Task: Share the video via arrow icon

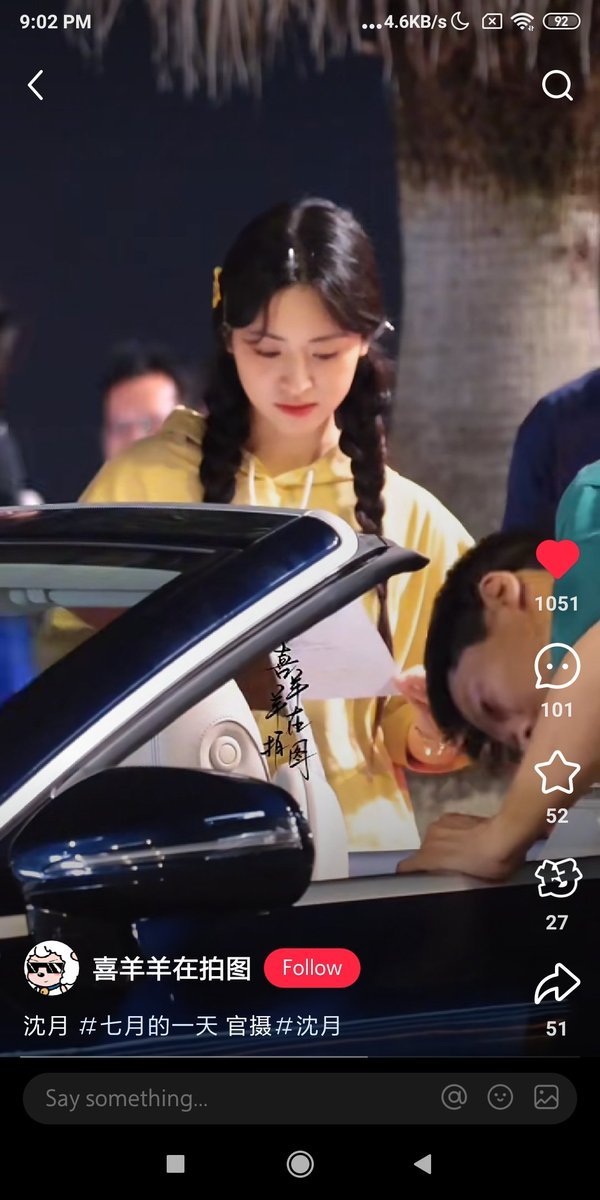Action: (x=557, y=984)
